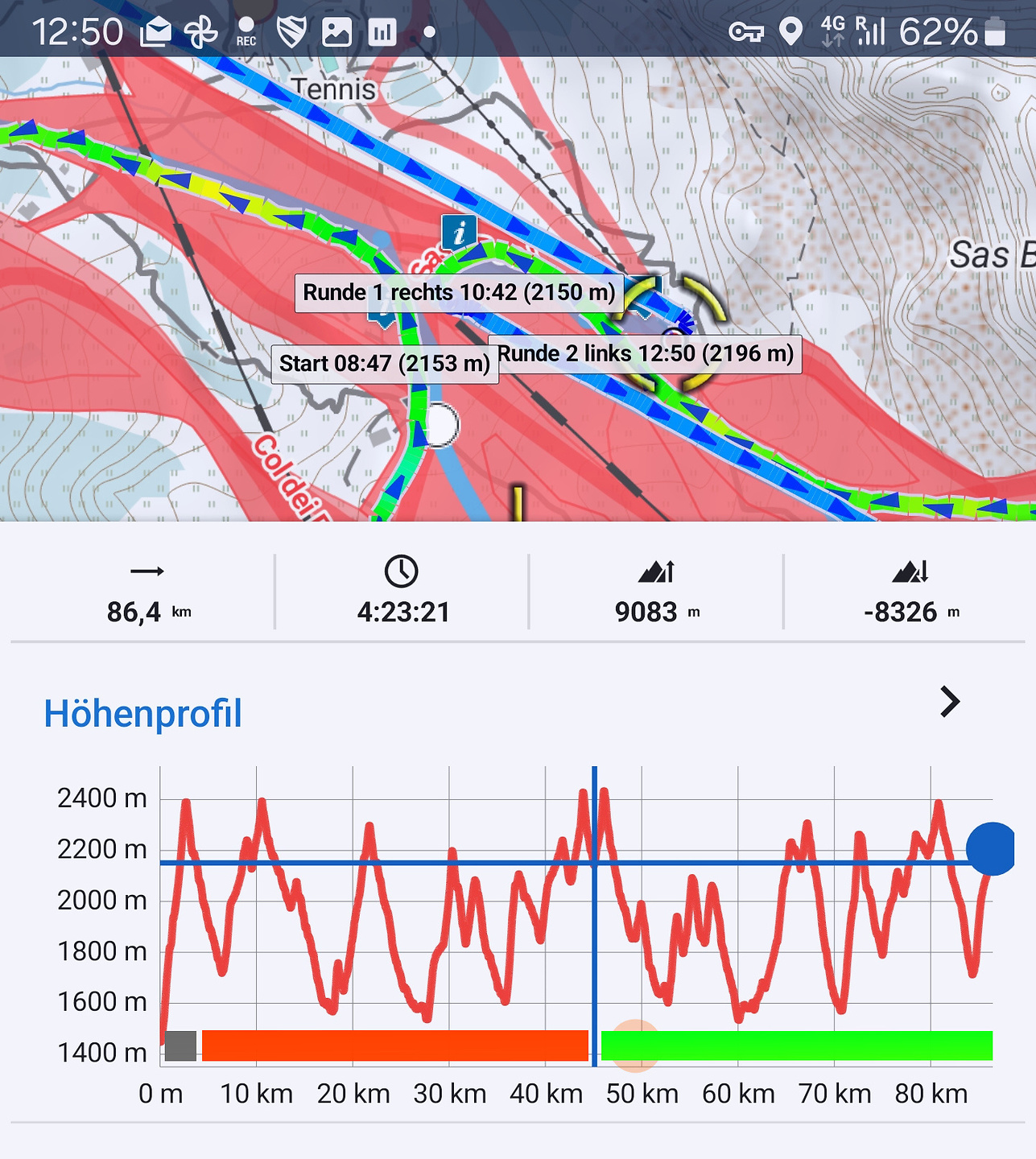Select the 'Runde 2 links 12:50' waypoint label

pyautogui.click(x=646, y=354)
